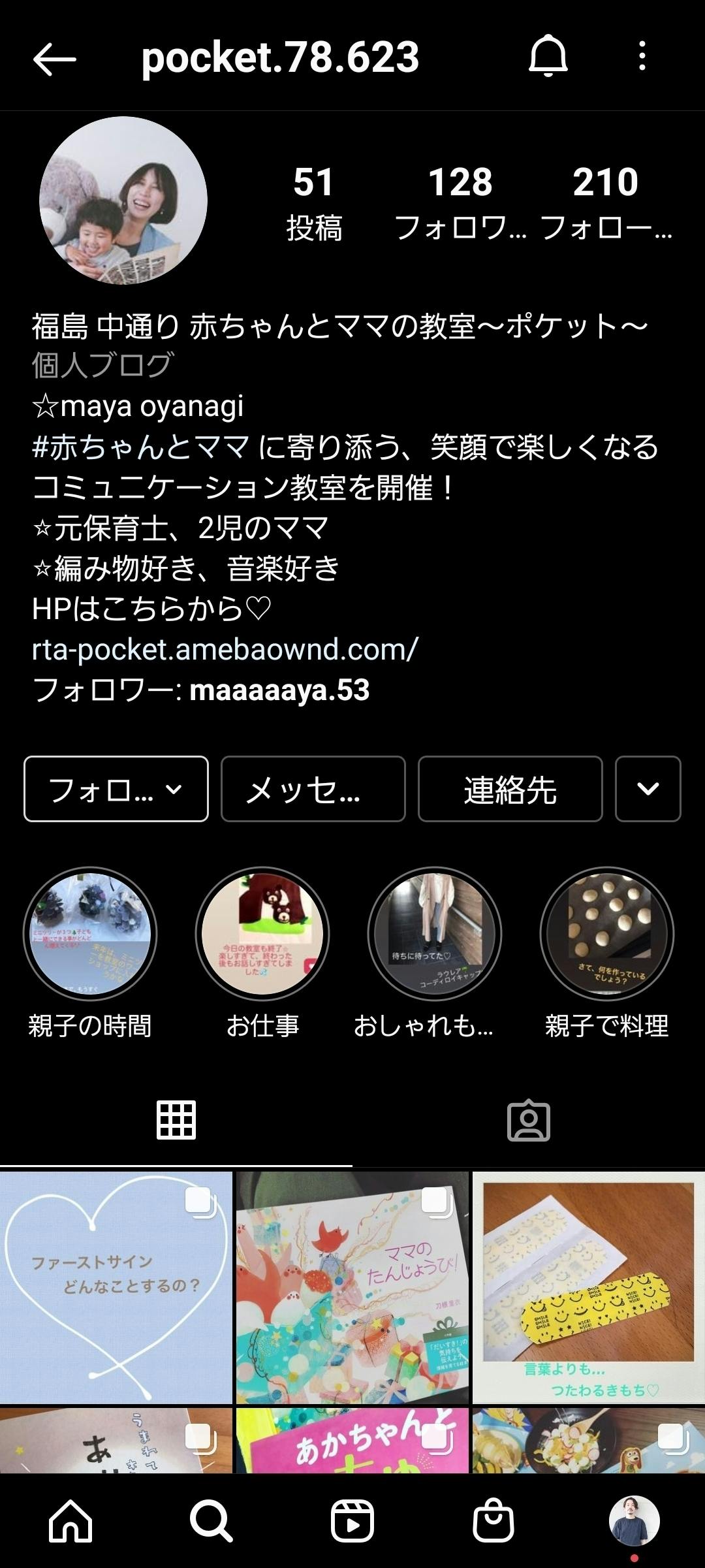The width and height of the screenshot is (705, 1568).
Task: Open the お仕事 story highlight
Action: [262, 934]
